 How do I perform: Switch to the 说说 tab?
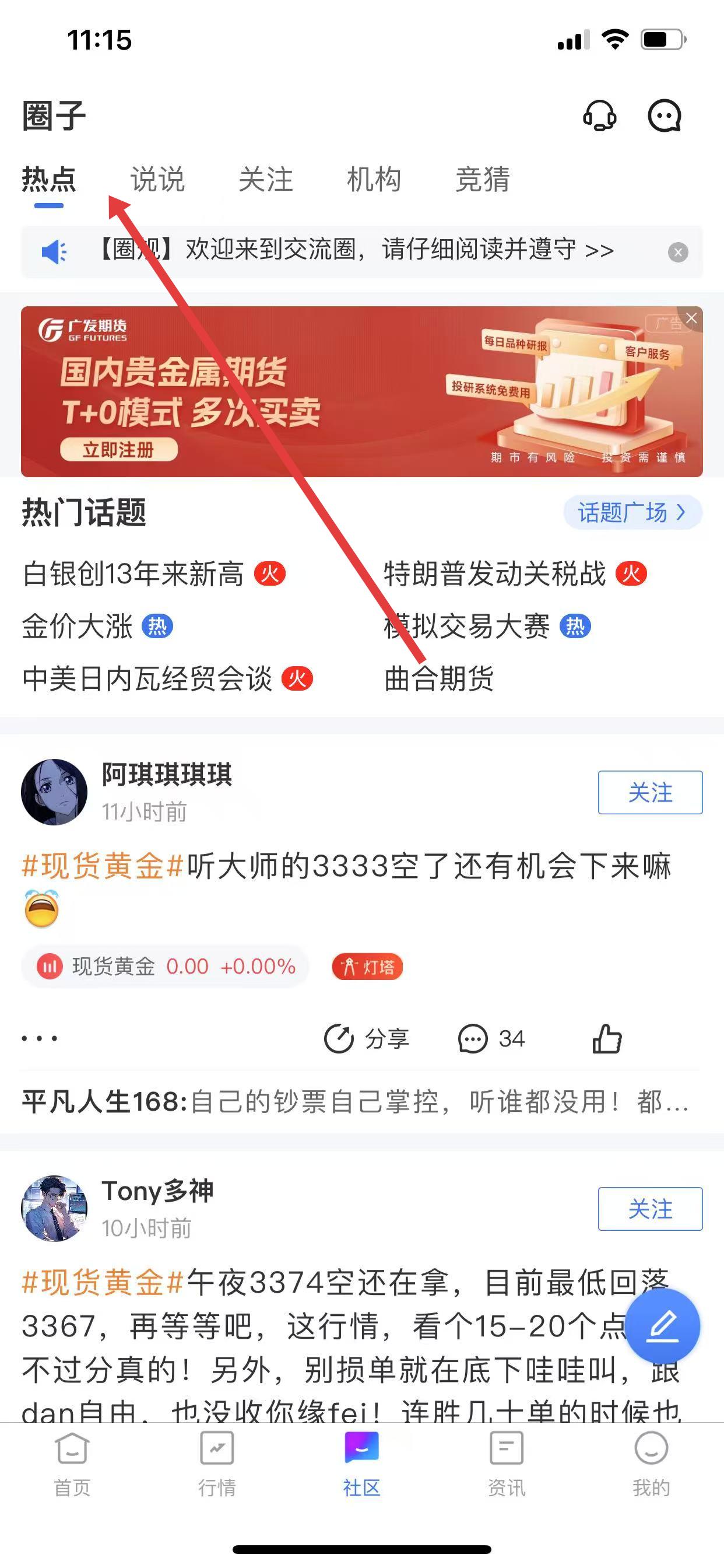[x=157, y=180]
